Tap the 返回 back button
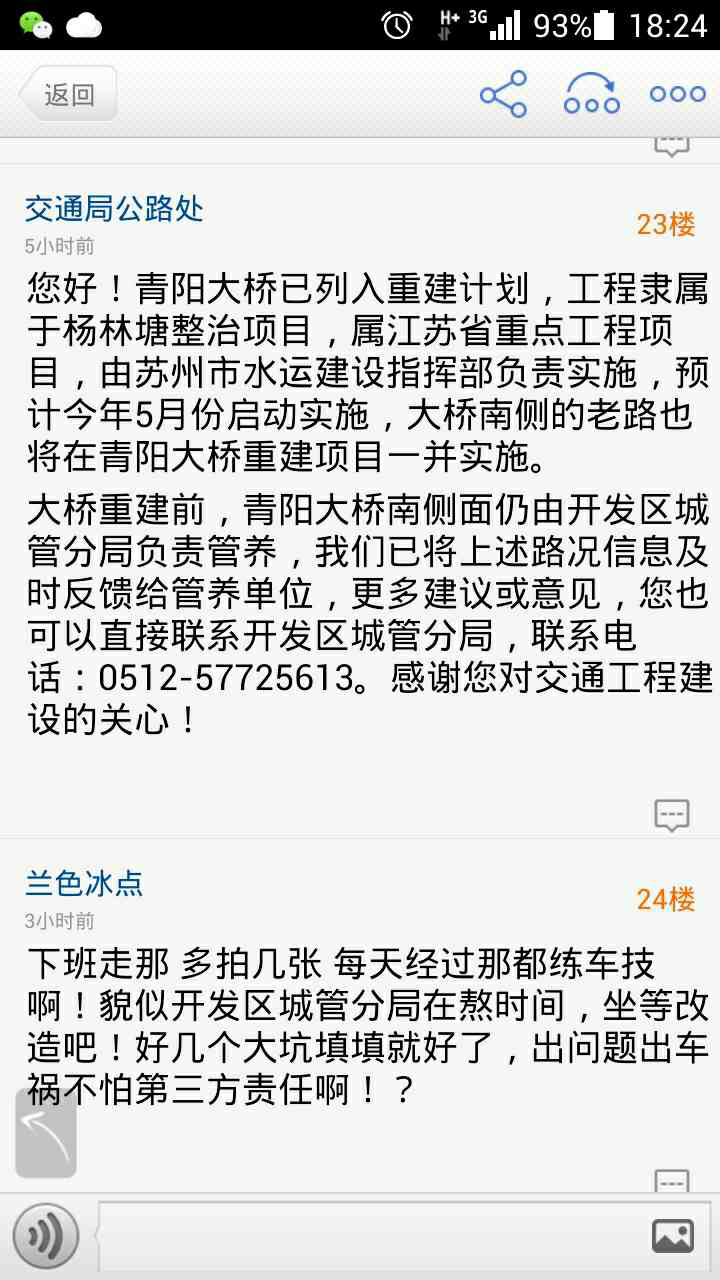The image size is (720, 1280). click(68, 94)
